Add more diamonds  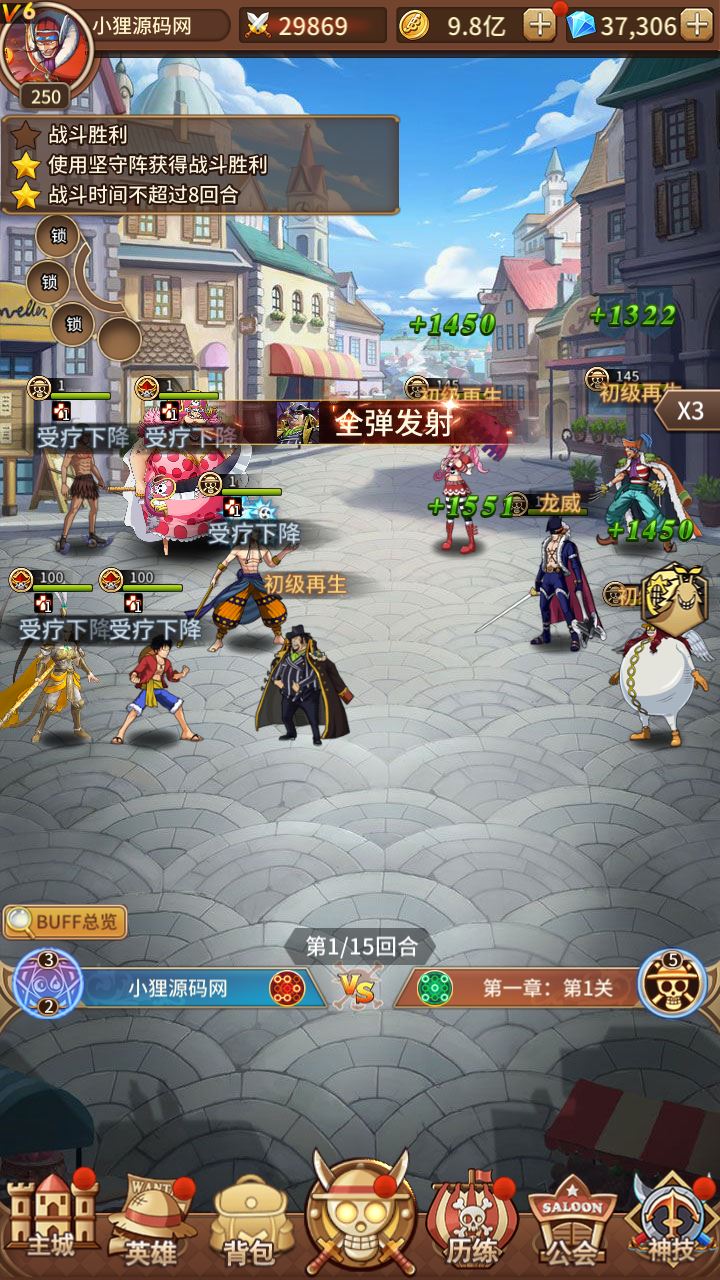696,26
